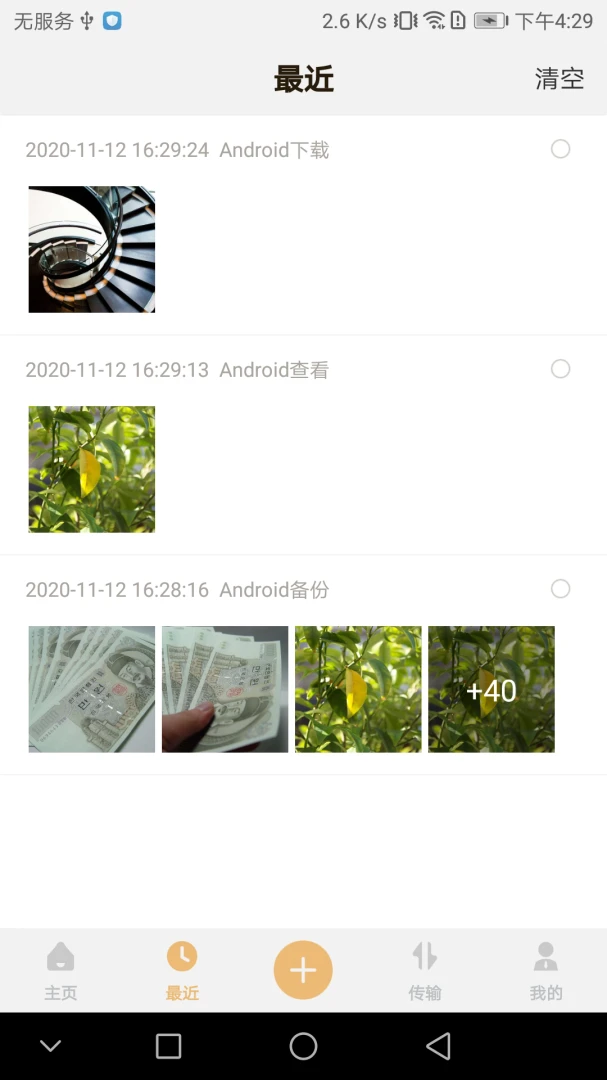Image resolution: width=607 pixels, height=1080 pixels.
Task: Show the +40 more backup photos
Action: (x=491, y=689)
